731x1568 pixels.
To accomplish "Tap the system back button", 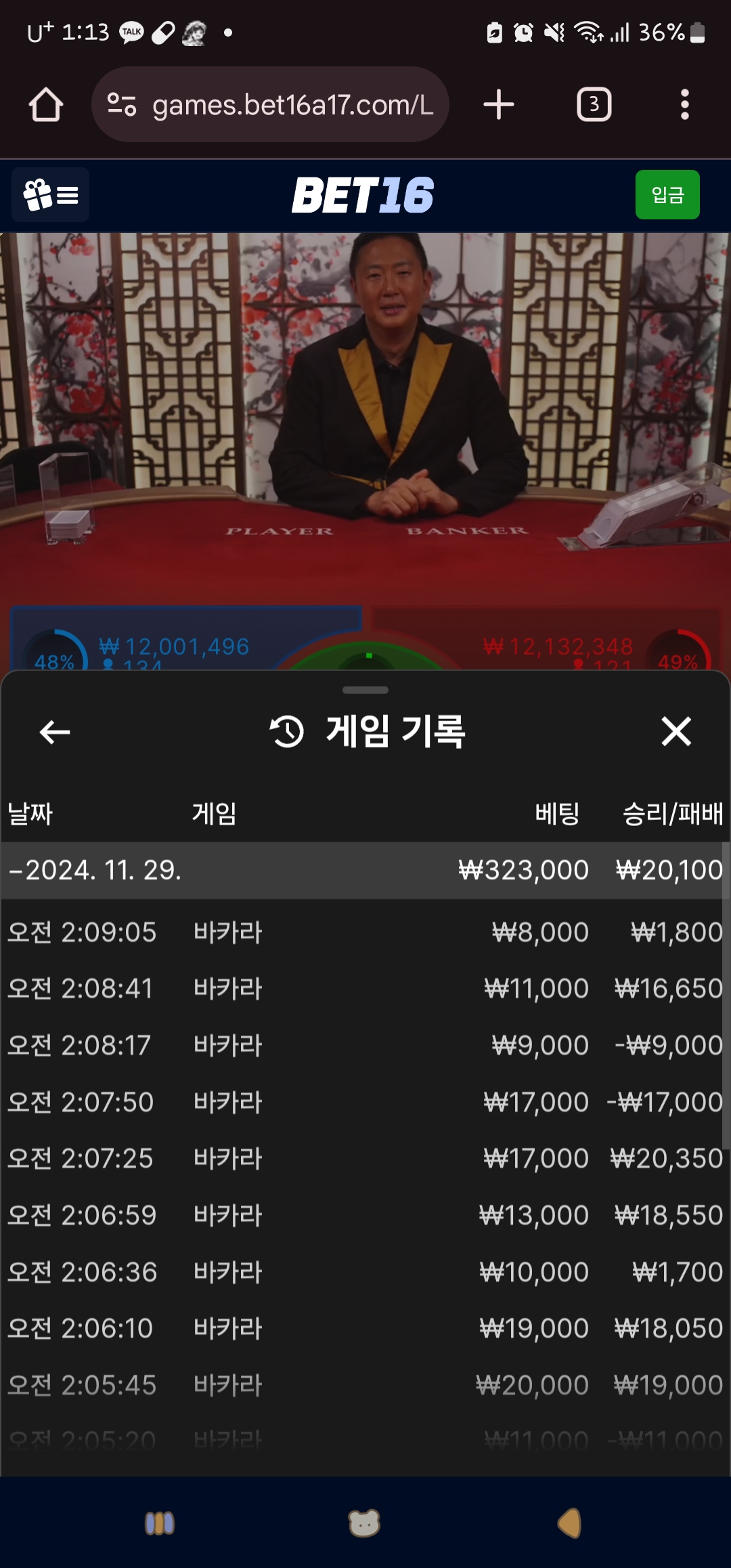I will 570,1523.
